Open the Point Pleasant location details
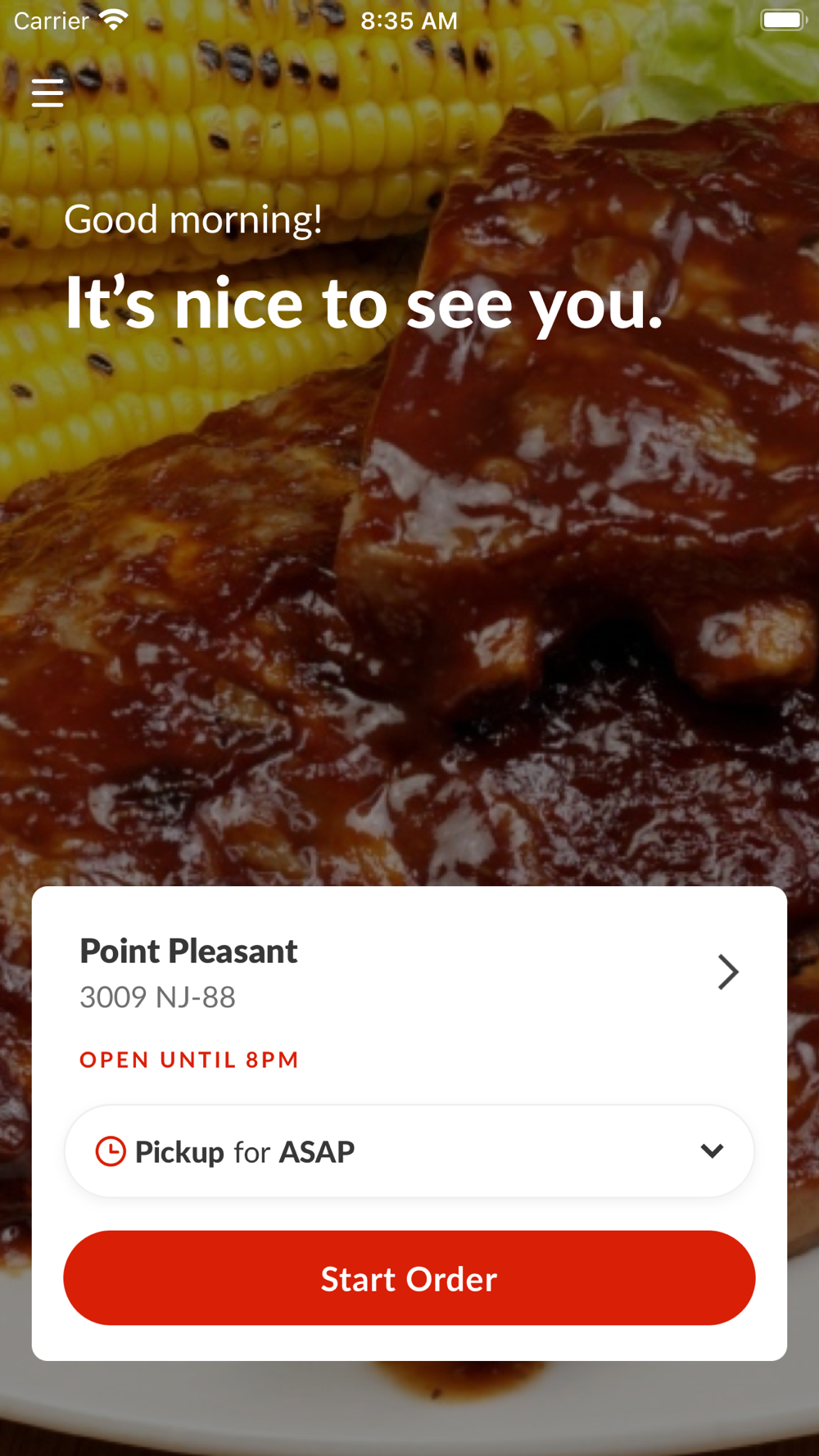Screen dimensions: 819x1456 726,972
